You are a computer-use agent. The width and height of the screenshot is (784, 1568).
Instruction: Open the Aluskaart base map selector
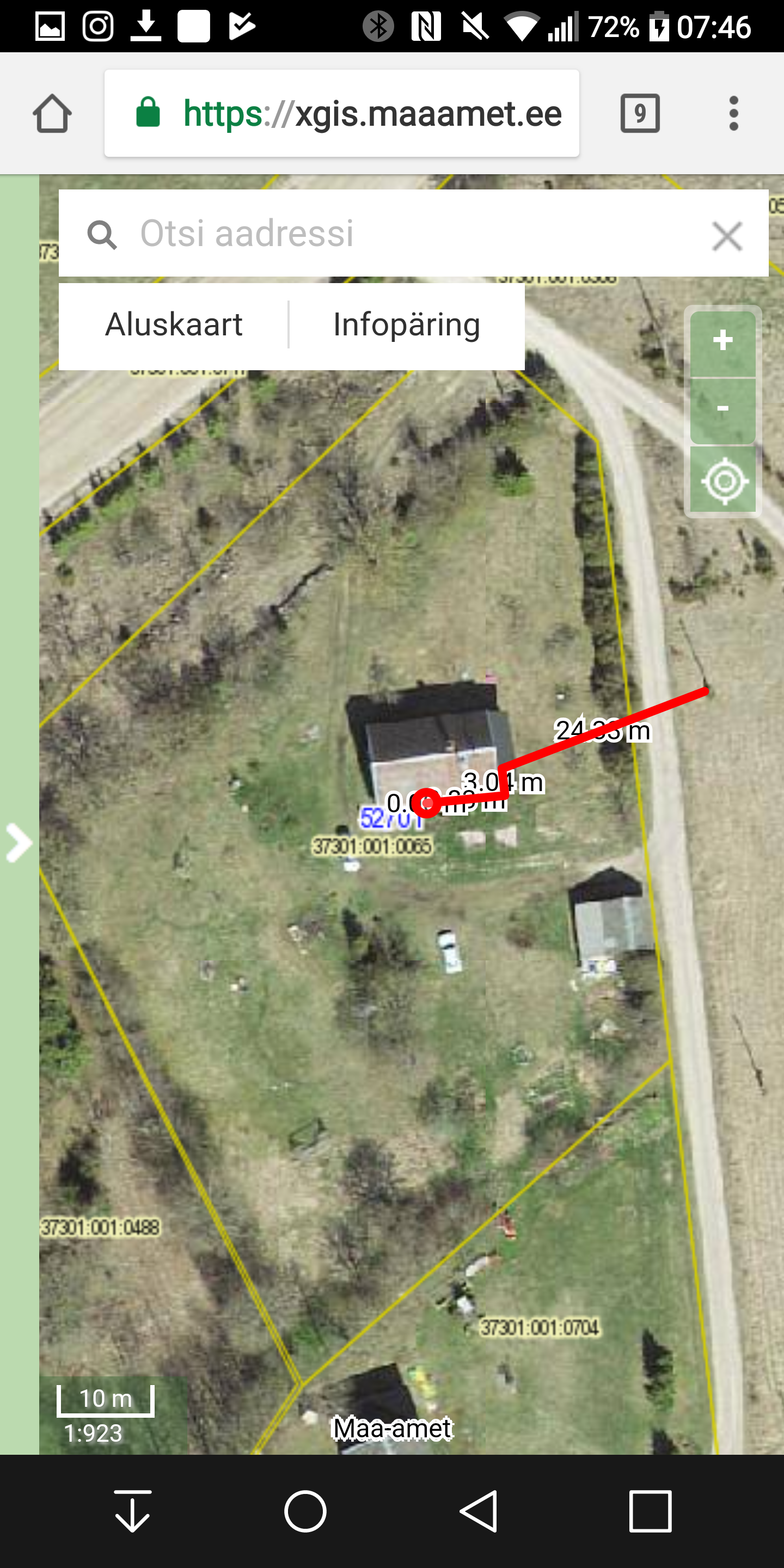pyautogui.click(x=174, y=324)
